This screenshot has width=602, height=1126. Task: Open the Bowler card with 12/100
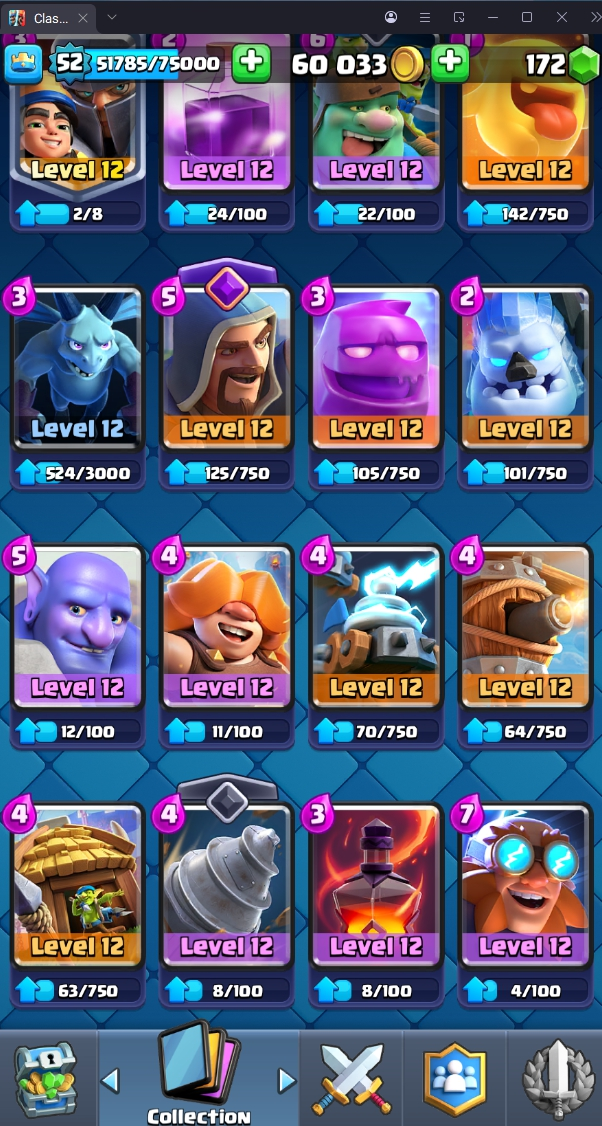point(77,628)
